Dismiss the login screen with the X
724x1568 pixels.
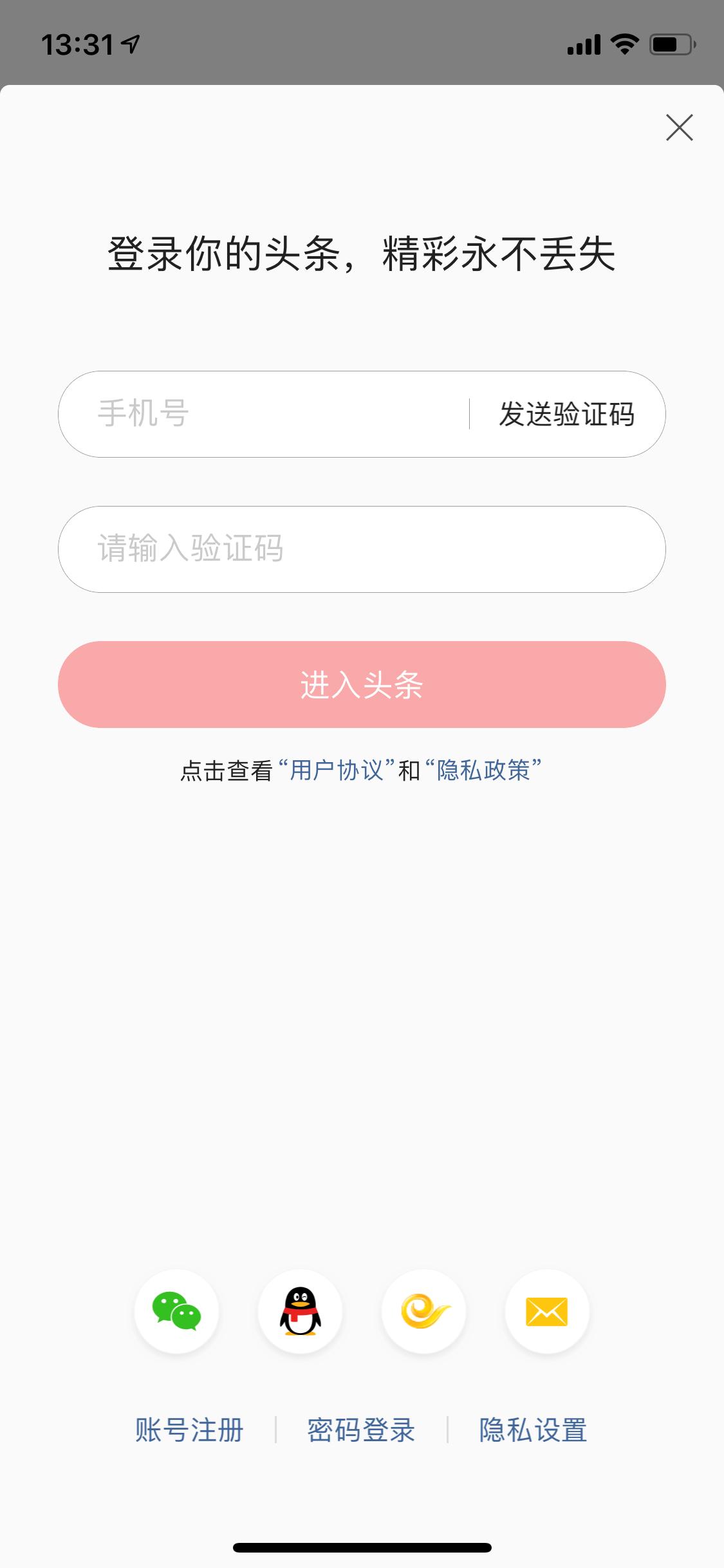click(x=680, y=127)
